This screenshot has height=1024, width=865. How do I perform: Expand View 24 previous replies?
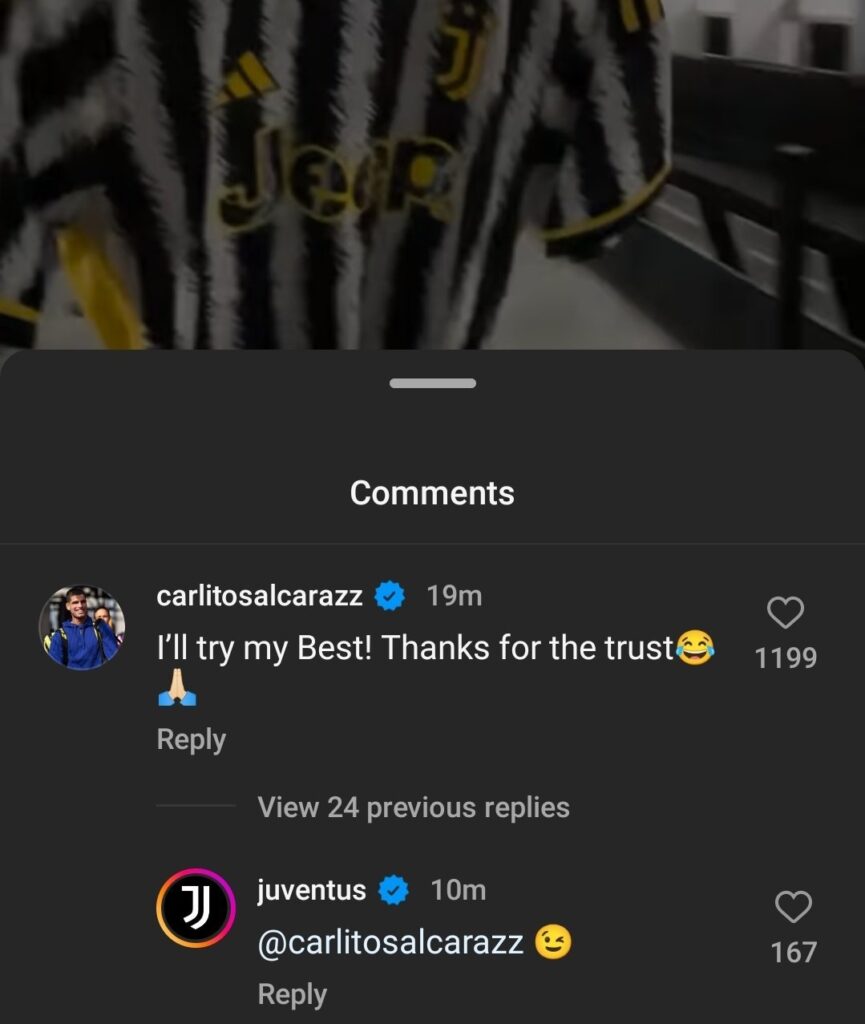pyautogui.click(x=413, y=807)
